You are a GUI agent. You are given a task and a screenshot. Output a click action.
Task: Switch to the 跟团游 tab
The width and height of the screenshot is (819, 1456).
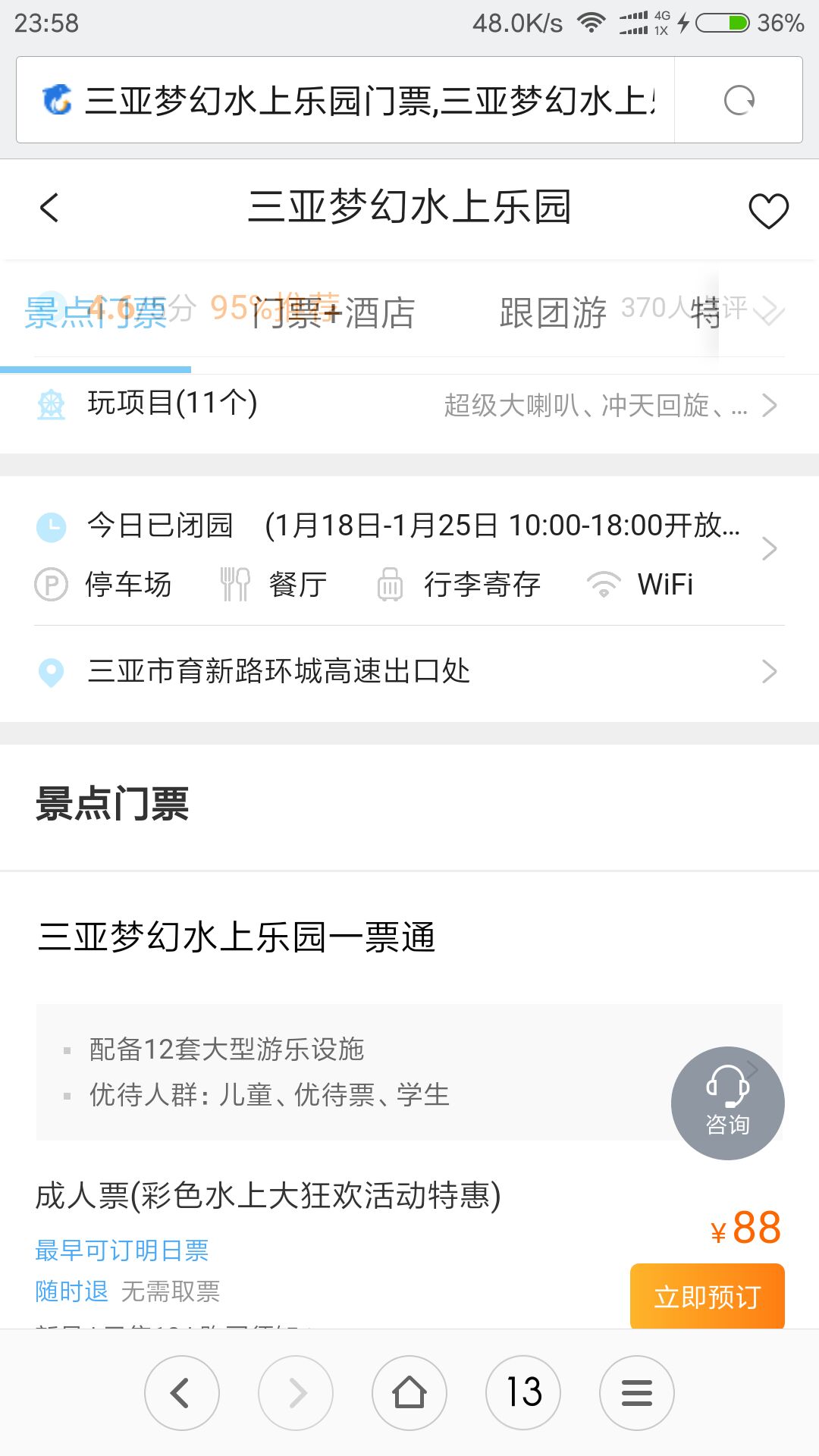553,312
